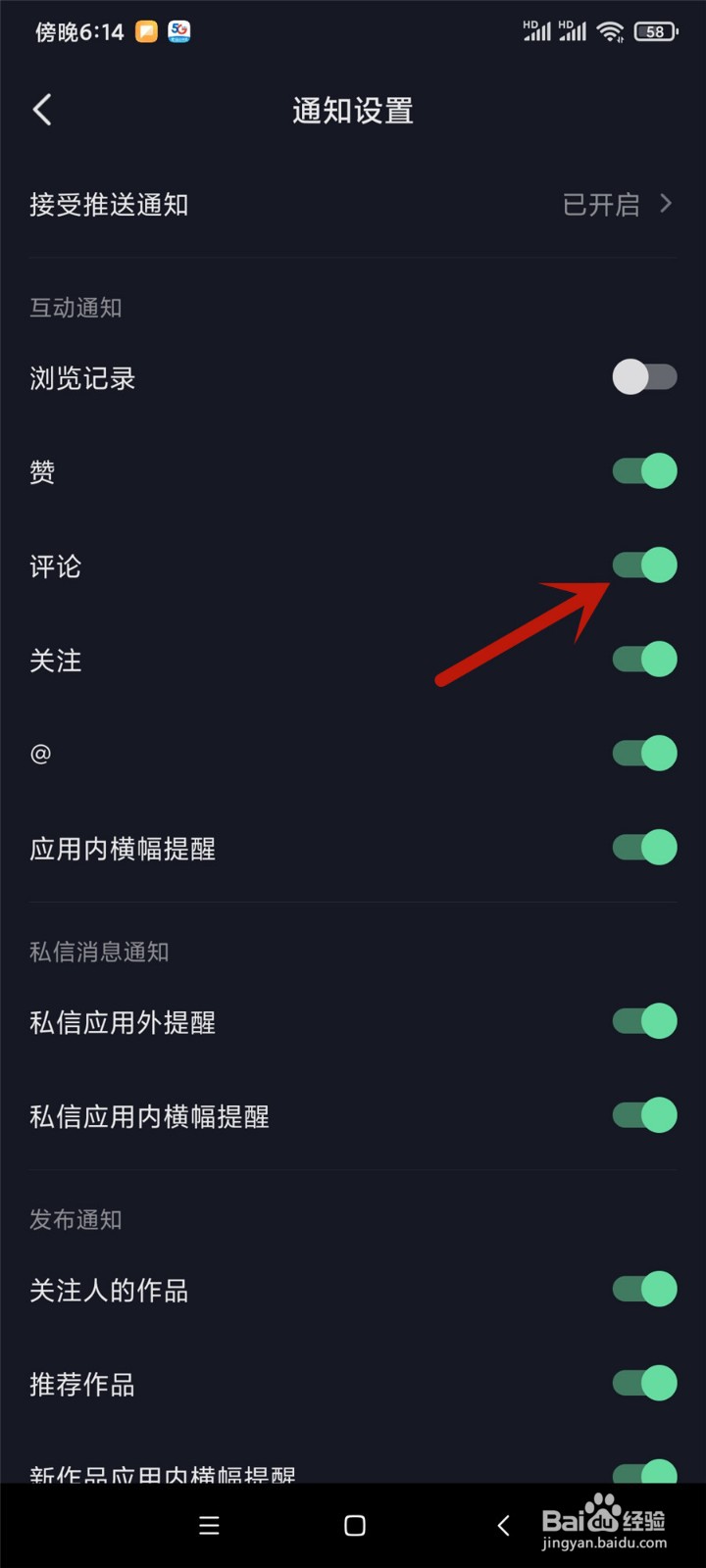
Task: Tap the 5G network icon in status bar
Action: pos(179,30)
